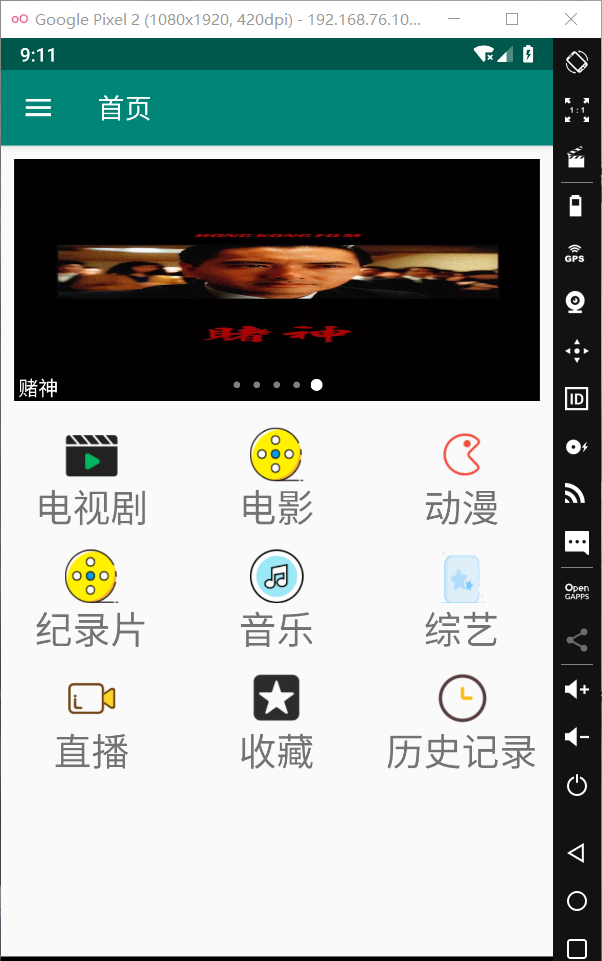Go to the Android home screen
Screen dimensions: 602x961
576,901
